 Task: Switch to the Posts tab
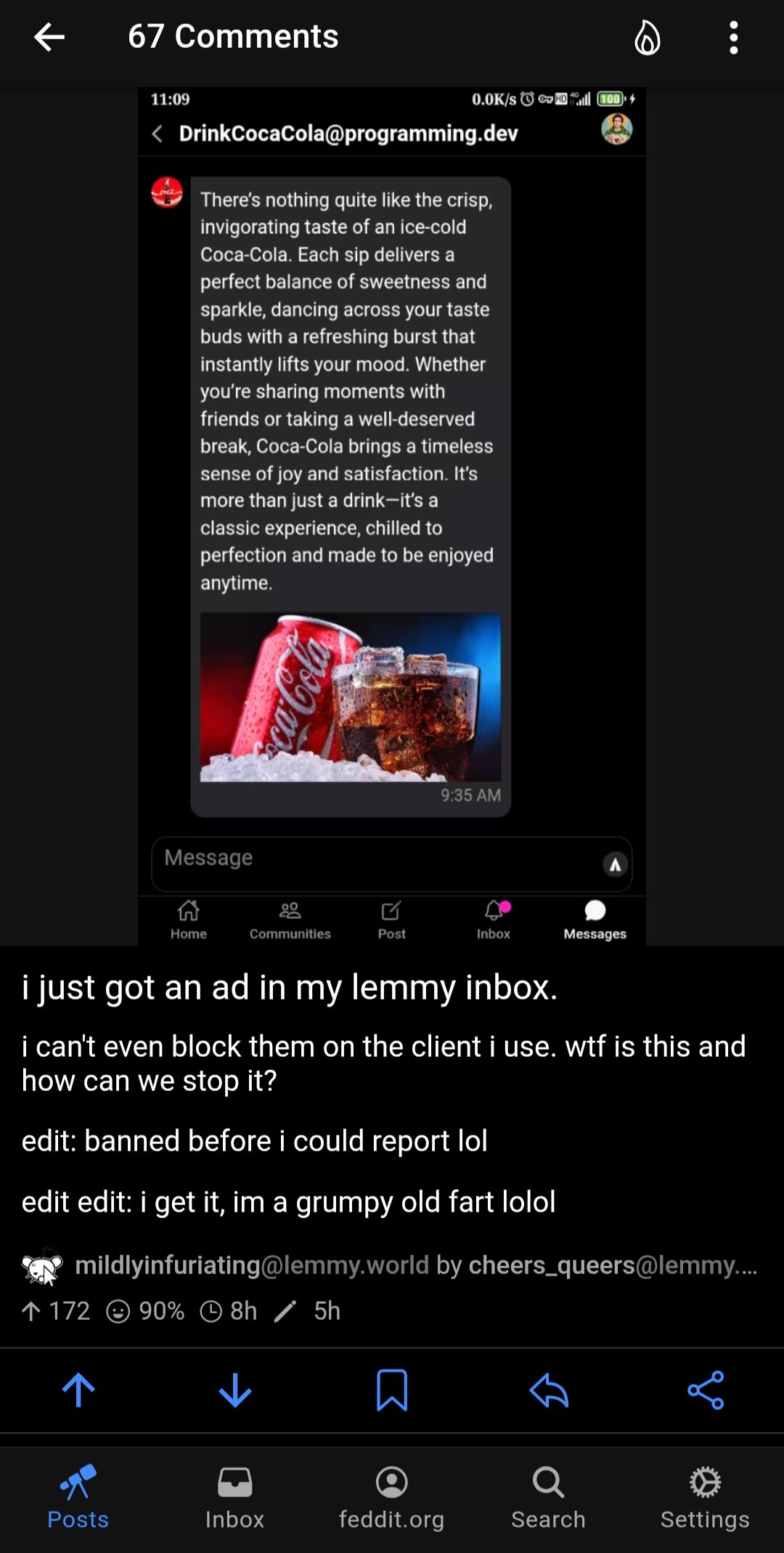coord(78,1498)
